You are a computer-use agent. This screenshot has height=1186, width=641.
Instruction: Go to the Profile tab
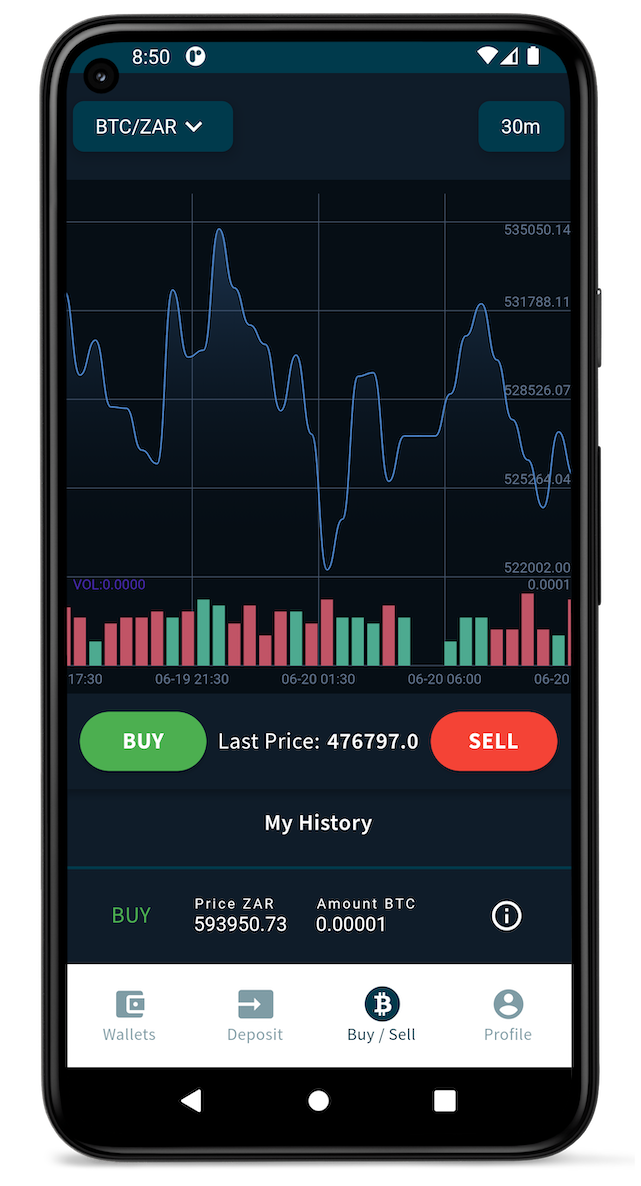507,1015
